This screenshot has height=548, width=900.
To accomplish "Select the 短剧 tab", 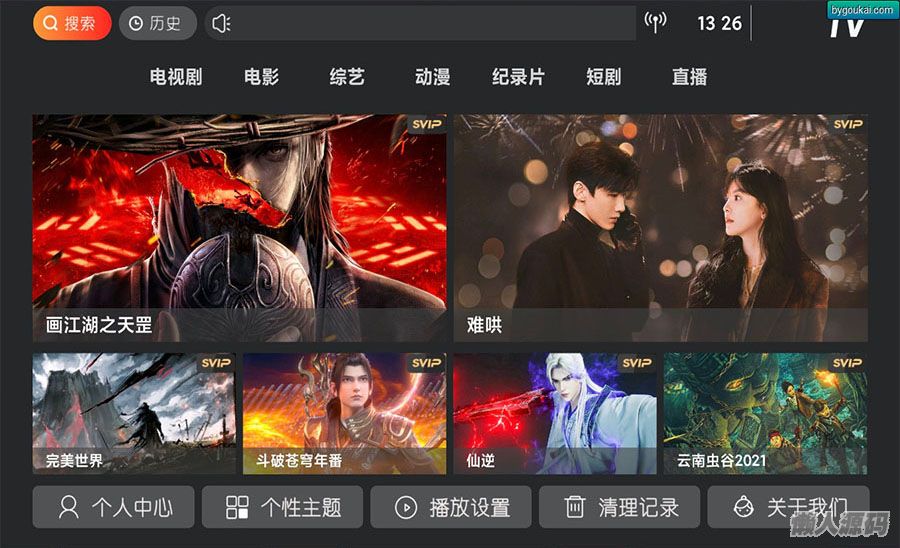I will point(603,77).
